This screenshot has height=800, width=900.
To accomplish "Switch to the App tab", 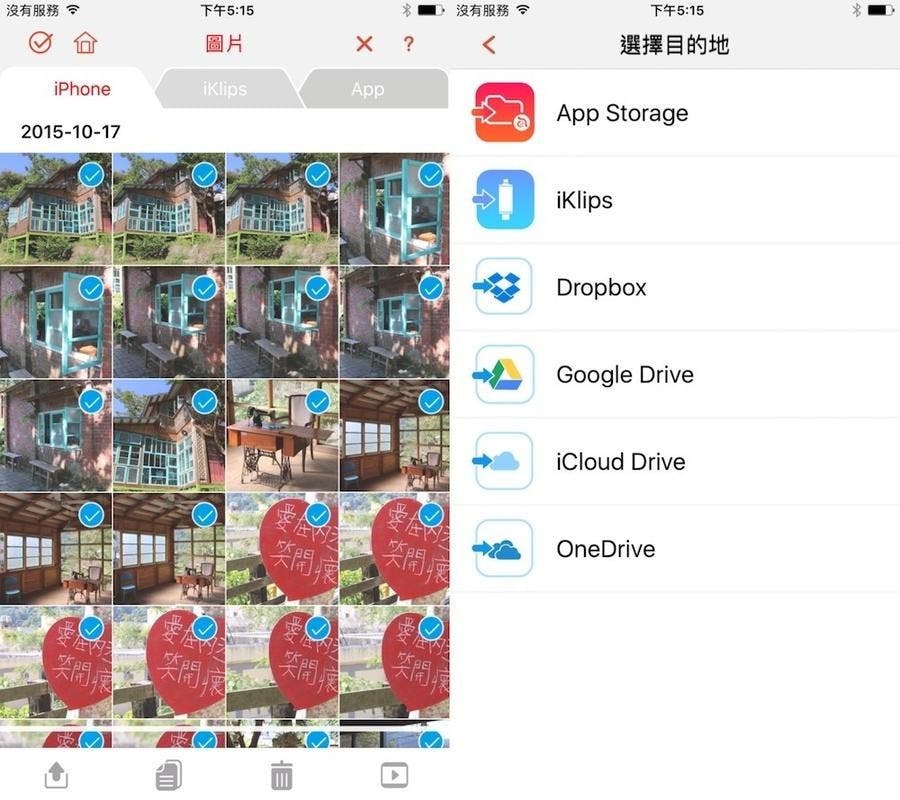I will (x=367, y=89).
